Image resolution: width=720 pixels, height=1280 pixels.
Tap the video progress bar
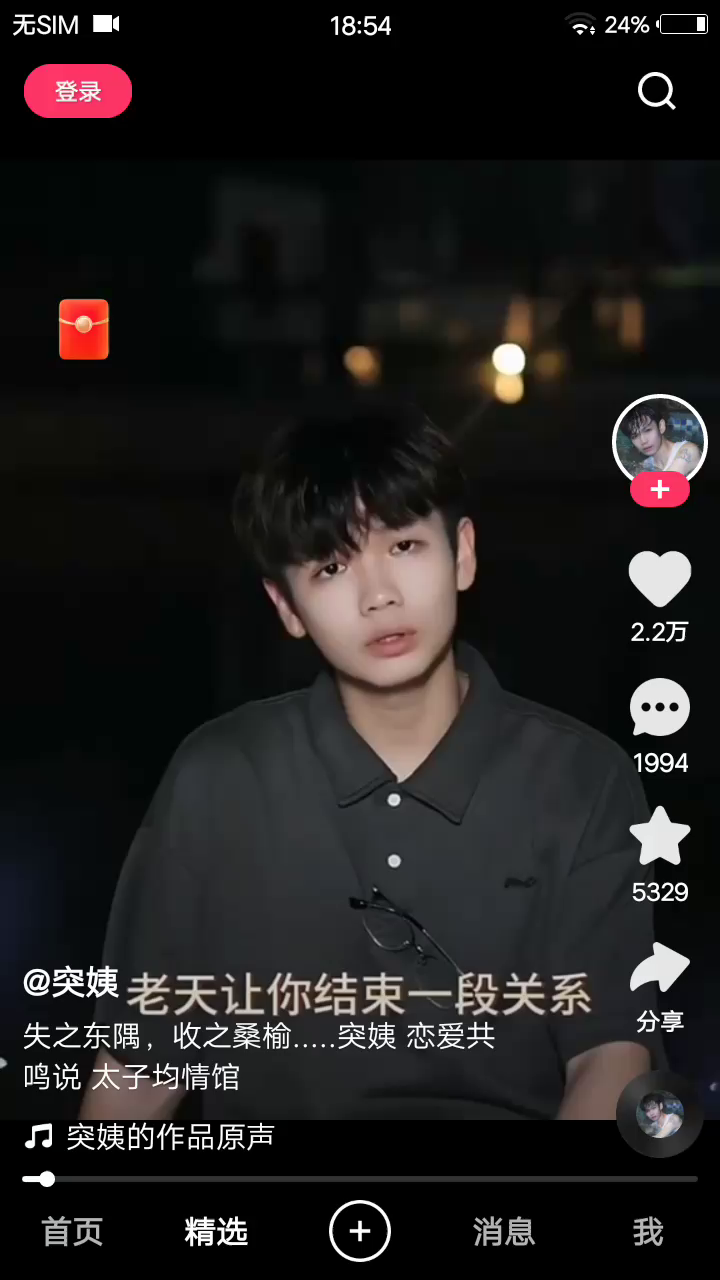point(360,1179)
